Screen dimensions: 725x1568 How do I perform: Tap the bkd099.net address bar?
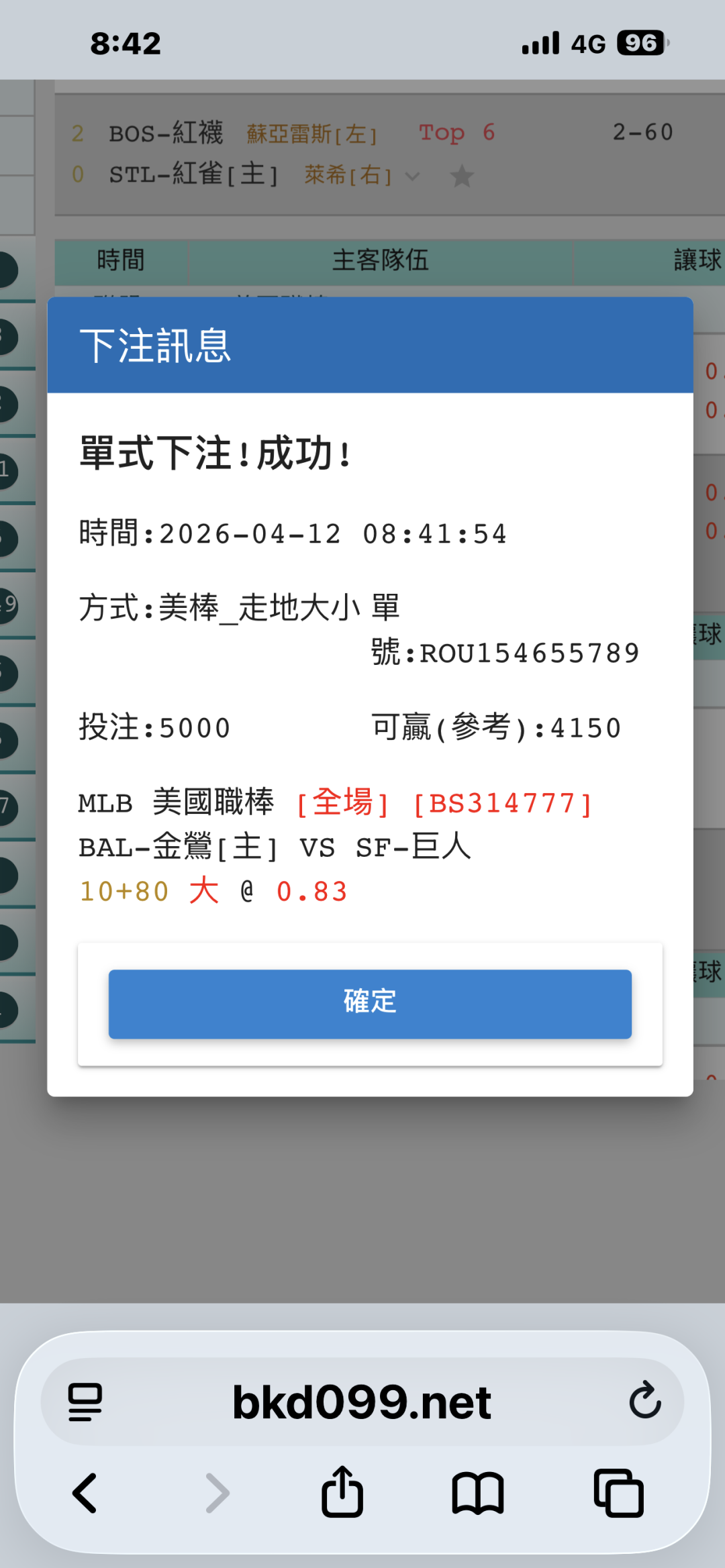click(x=362, y=1402)
